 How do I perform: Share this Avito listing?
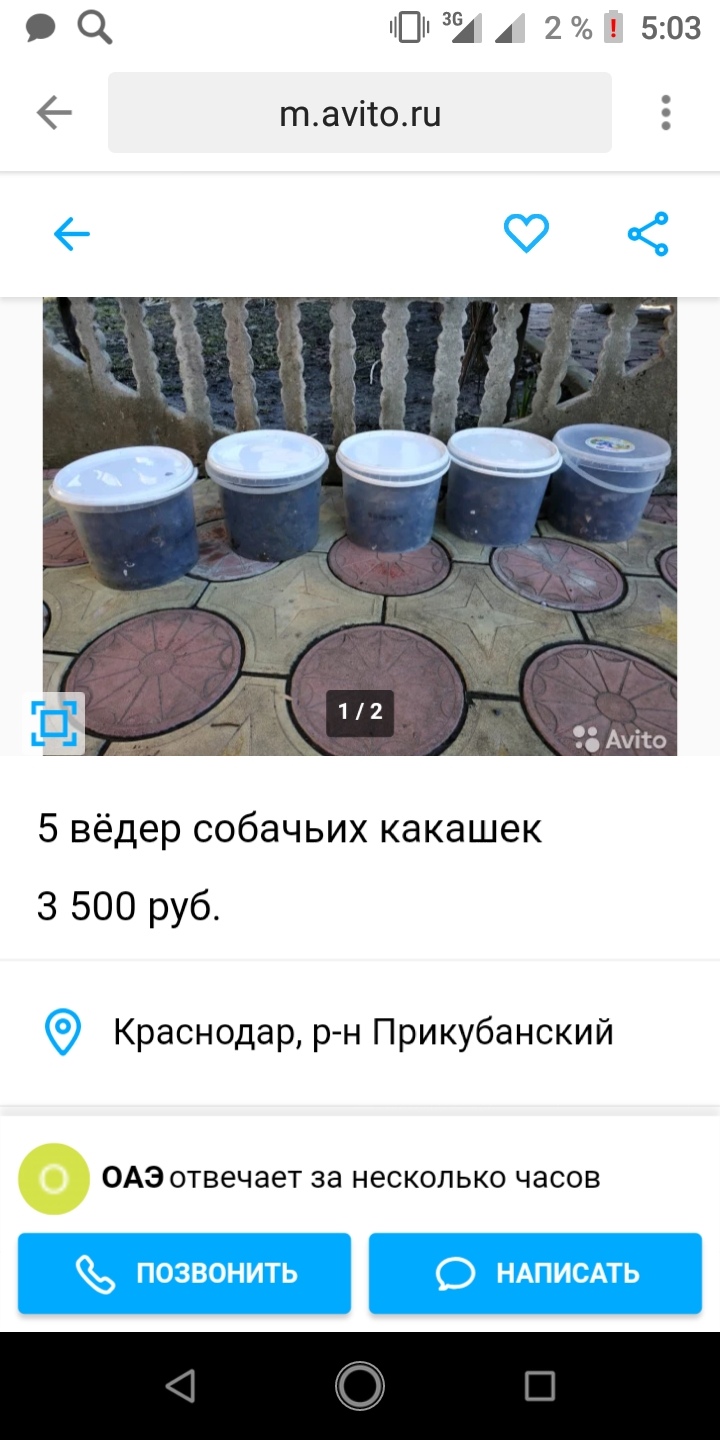click(x=648, y=234)
